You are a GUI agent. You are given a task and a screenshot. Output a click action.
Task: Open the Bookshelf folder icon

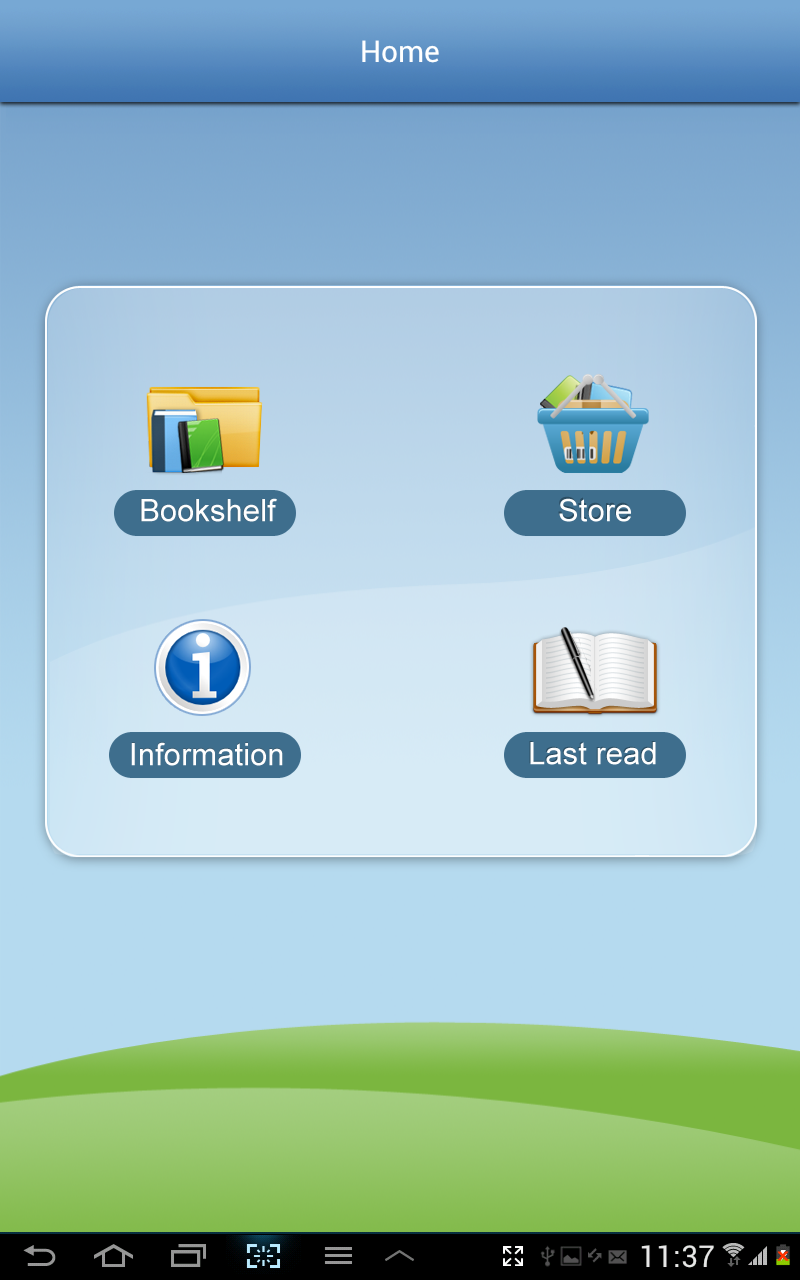[204, 428]
